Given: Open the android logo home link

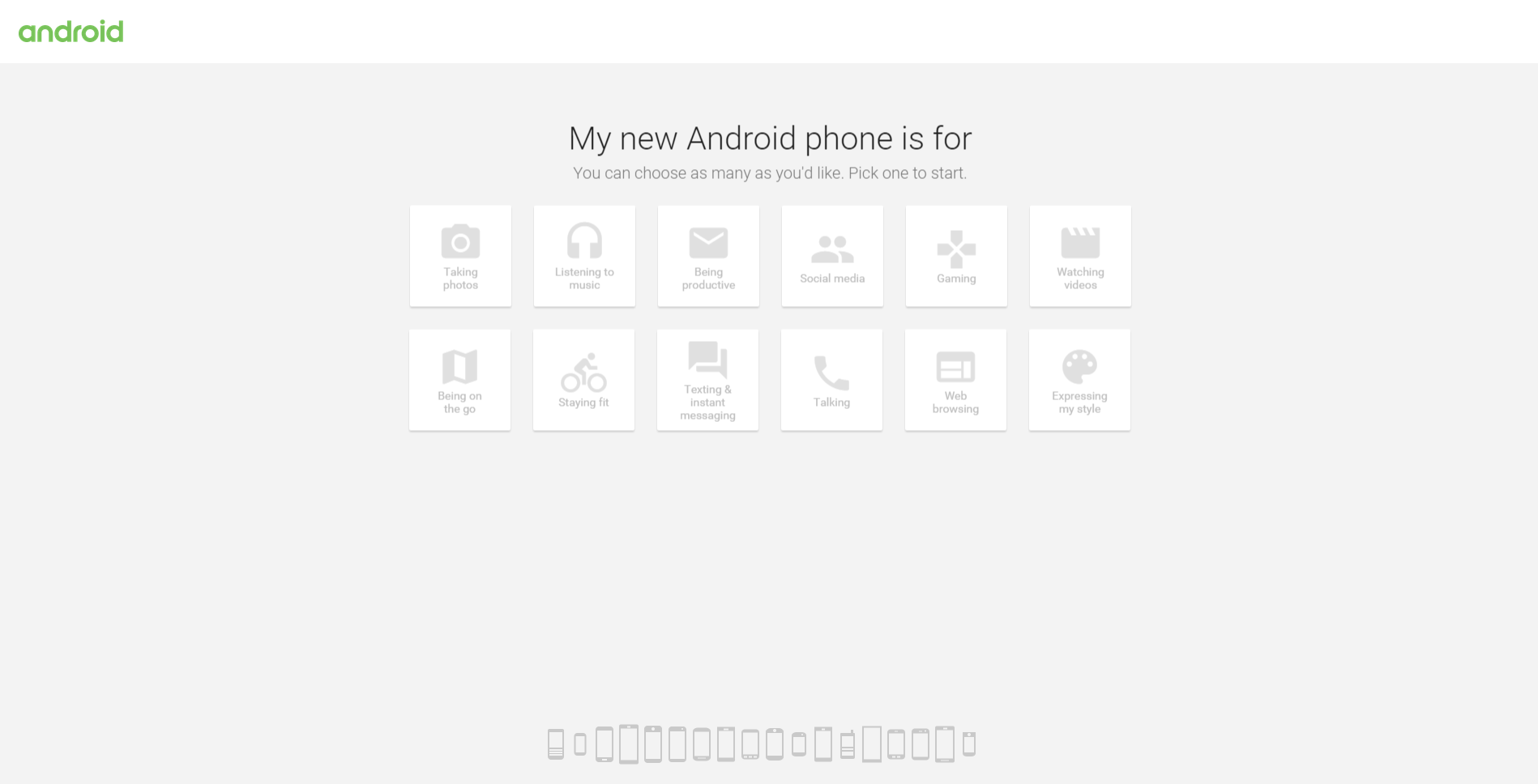Looking at the screenshot, I should point(71,32).
